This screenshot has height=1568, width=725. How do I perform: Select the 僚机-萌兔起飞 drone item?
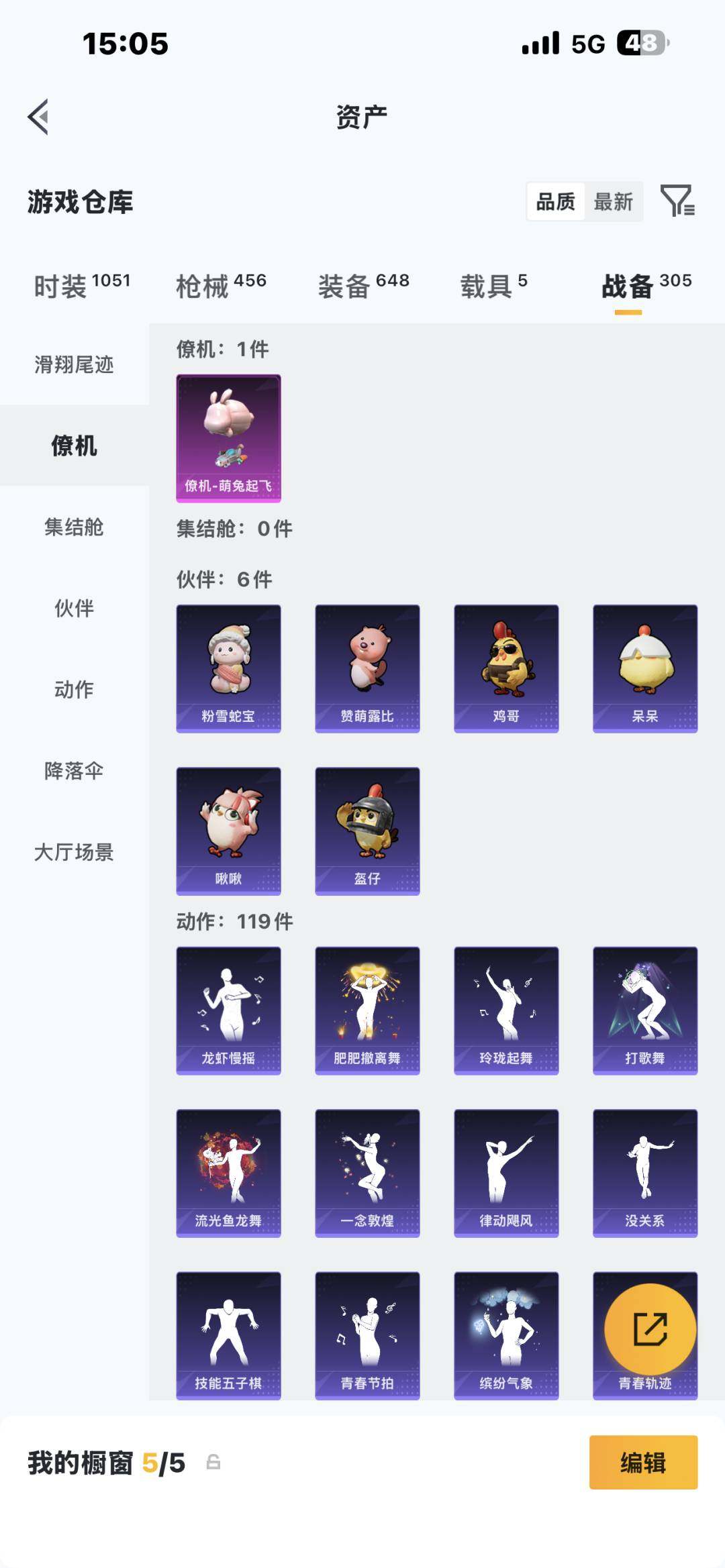(x=229, y=435)
